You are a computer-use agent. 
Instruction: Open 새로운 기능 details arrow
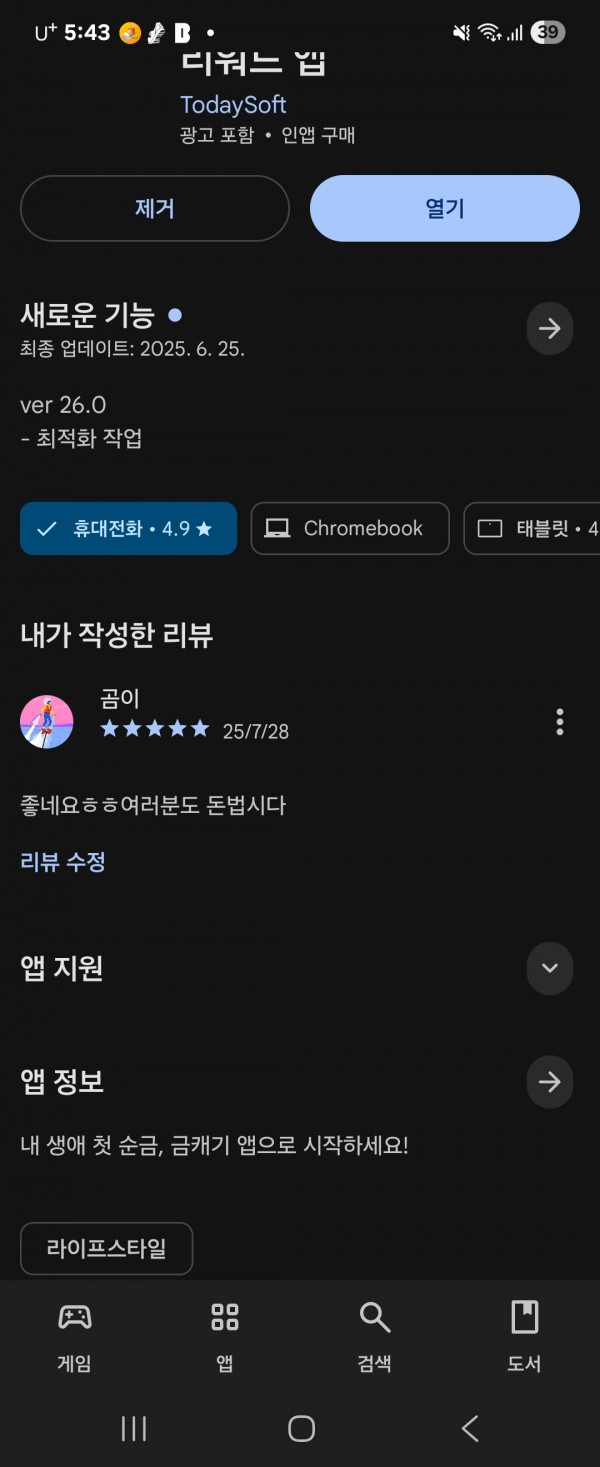(549, 329)
